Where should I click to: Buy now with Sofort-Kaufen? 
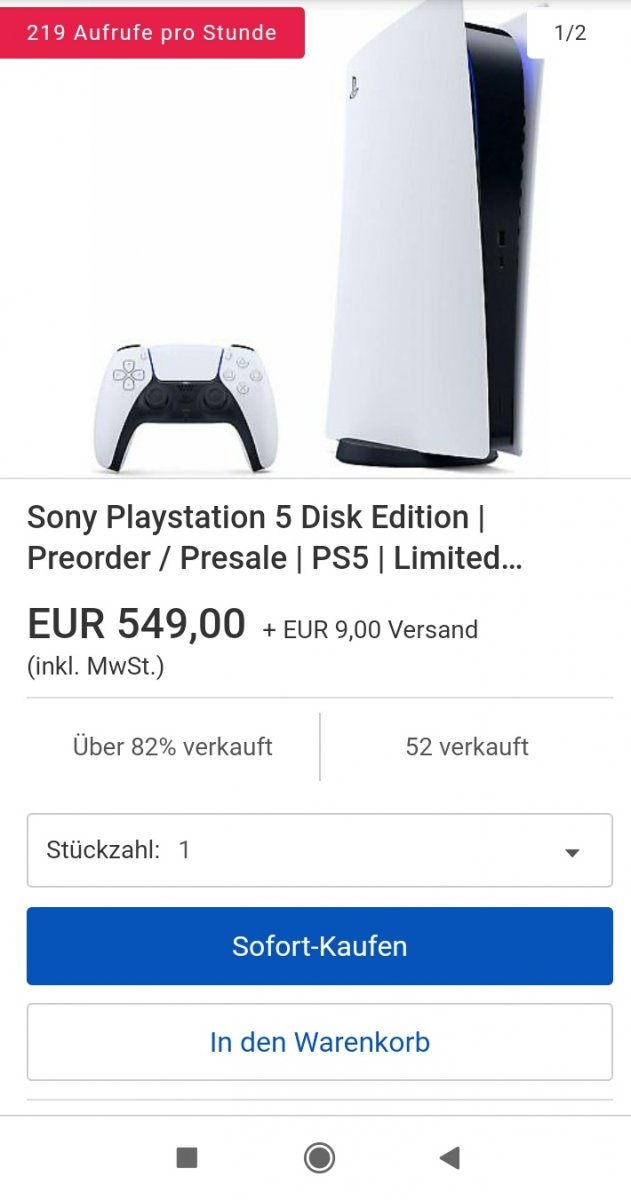319,946
